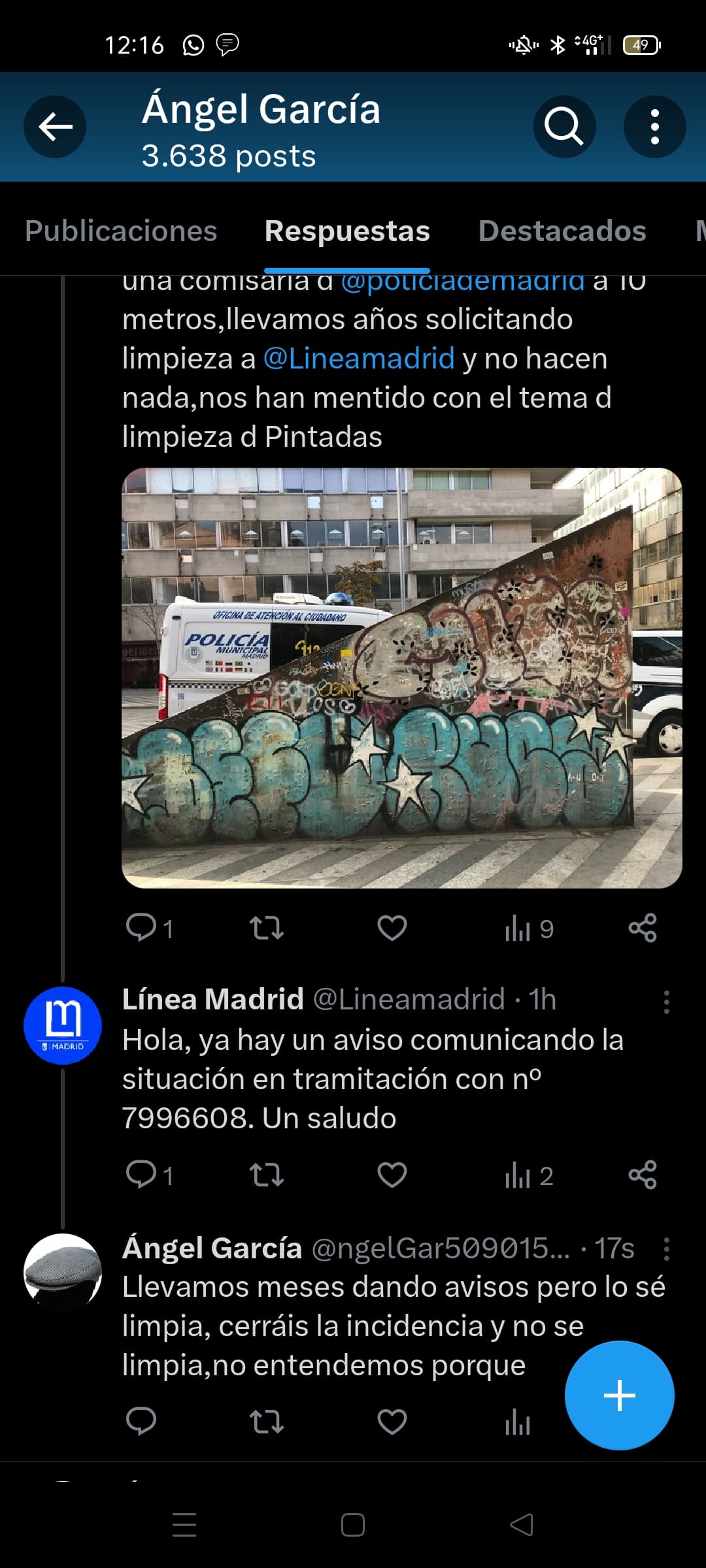Reply to the post with the graffiti photo
This screenshot has width=706, height=1568.
click(141, 928)
